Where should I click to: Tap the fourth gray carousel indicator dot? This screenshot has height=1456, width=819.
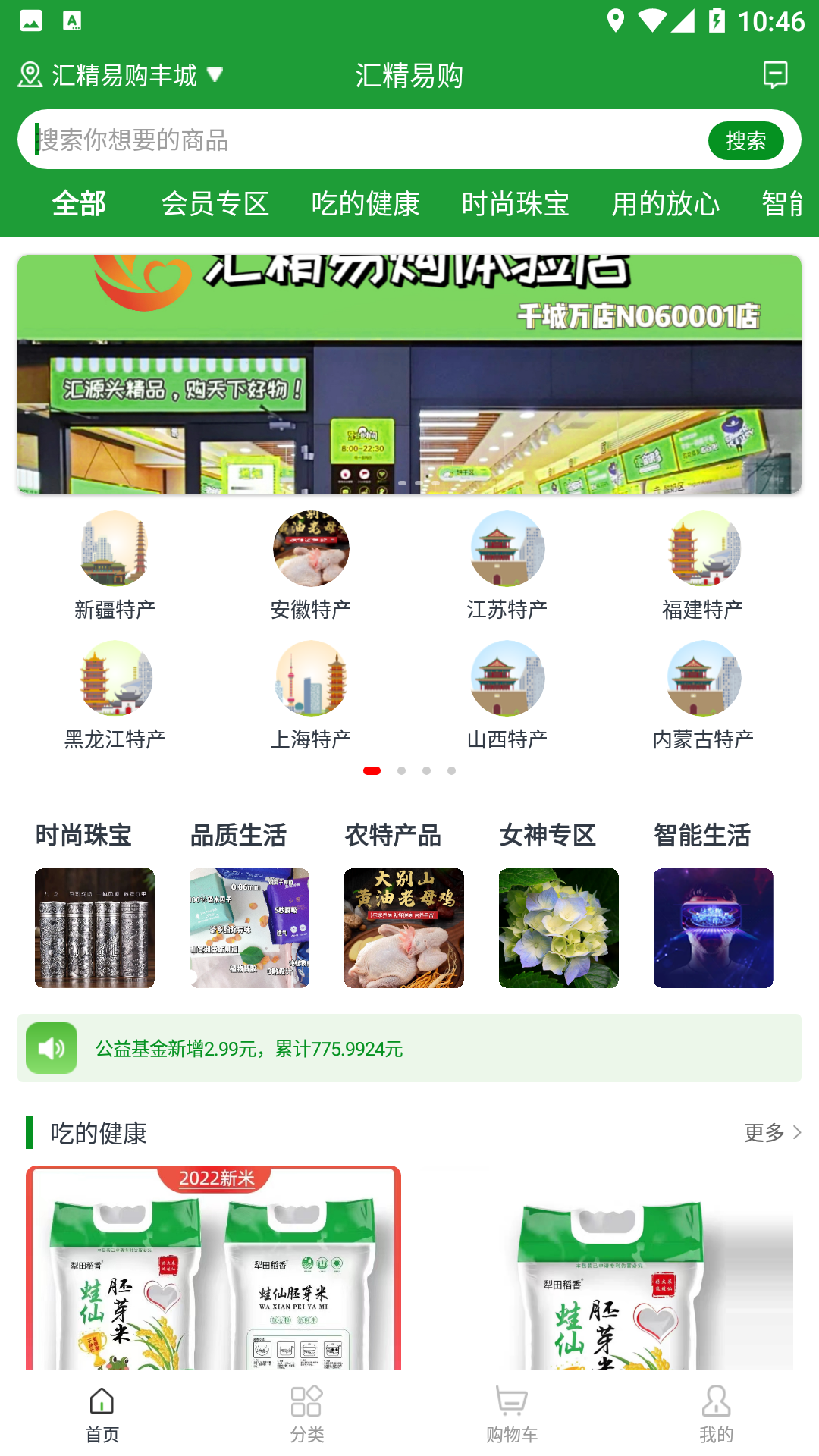pos(452,770)
